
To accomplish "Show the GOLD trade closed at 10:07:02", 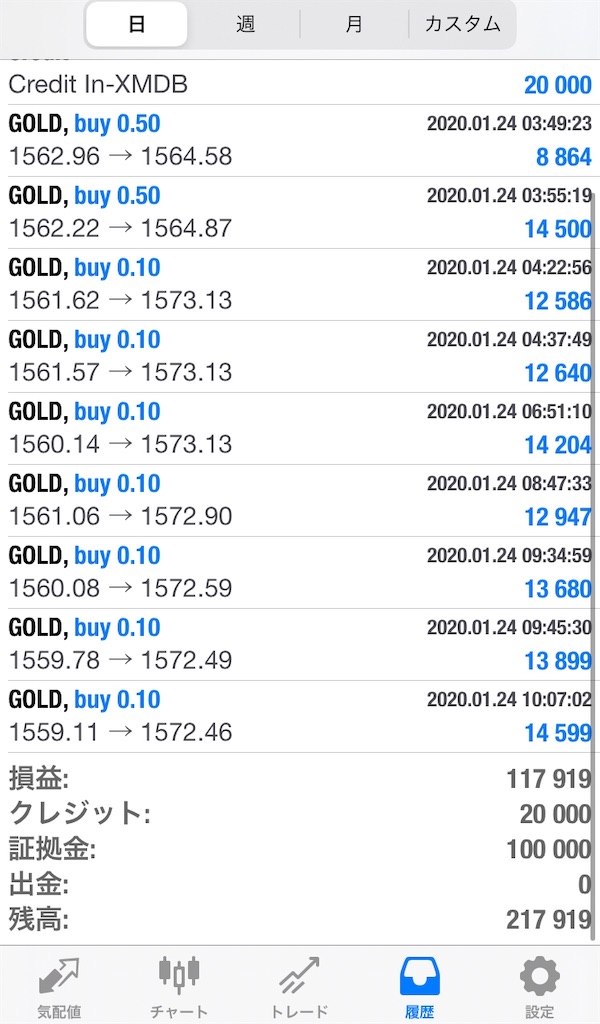I will (x=300, y=717).
